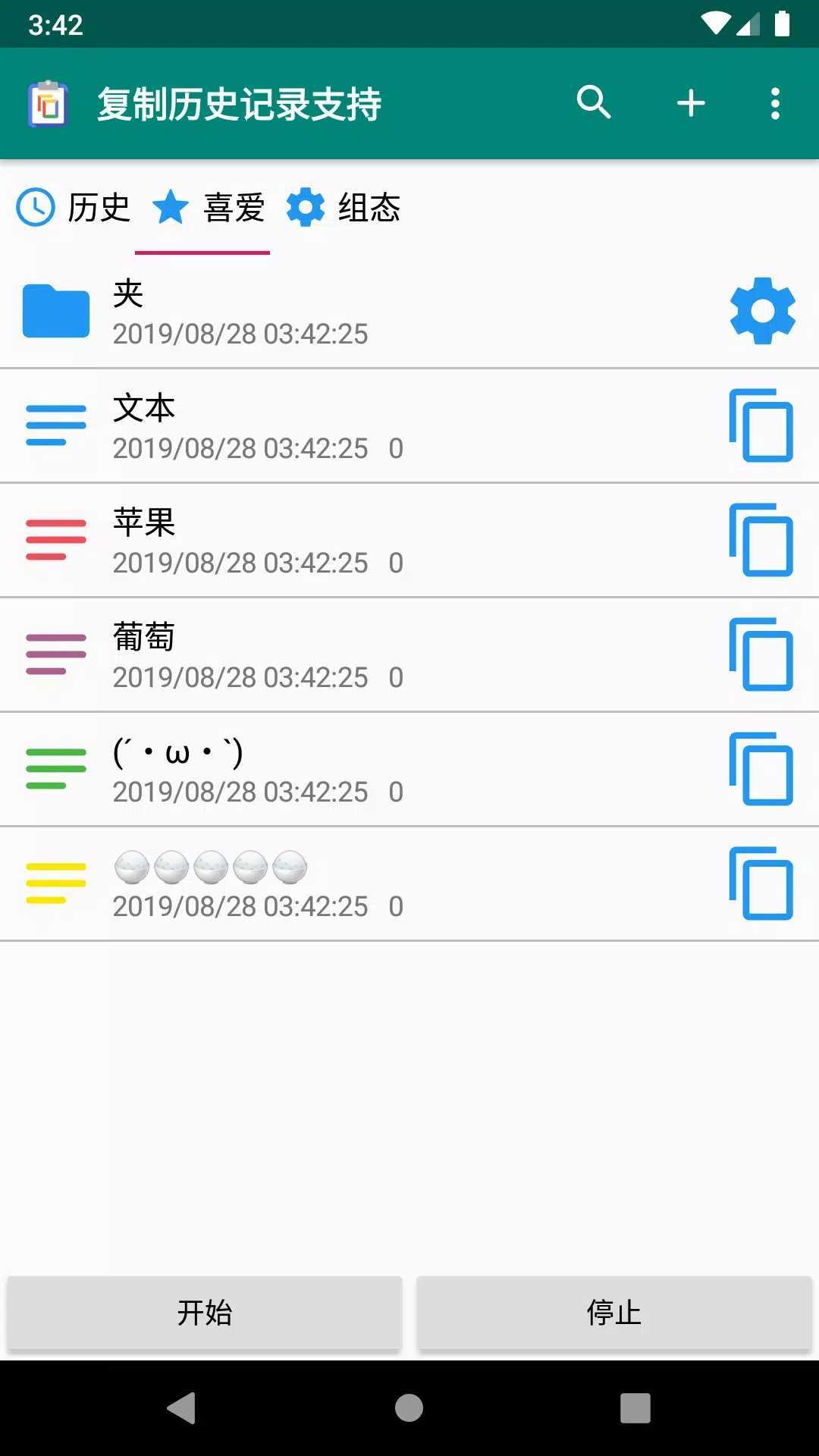The width and height of the screenshot is (819, 1456).
Task: Tap the plus icon to add an entry
Action: click(690, 103)
